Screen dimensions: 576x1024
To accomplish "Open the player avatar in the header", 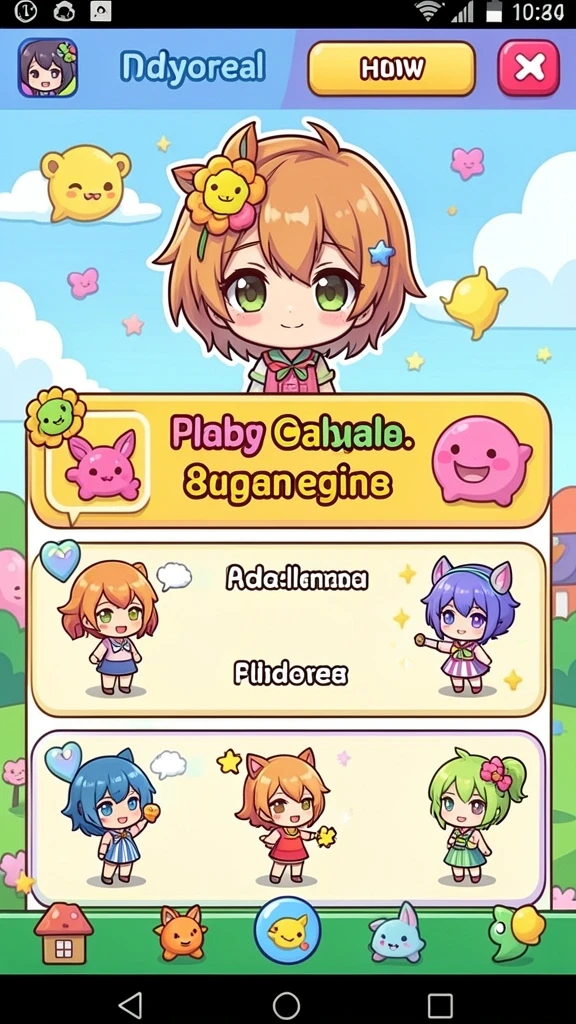I will 48,68.
